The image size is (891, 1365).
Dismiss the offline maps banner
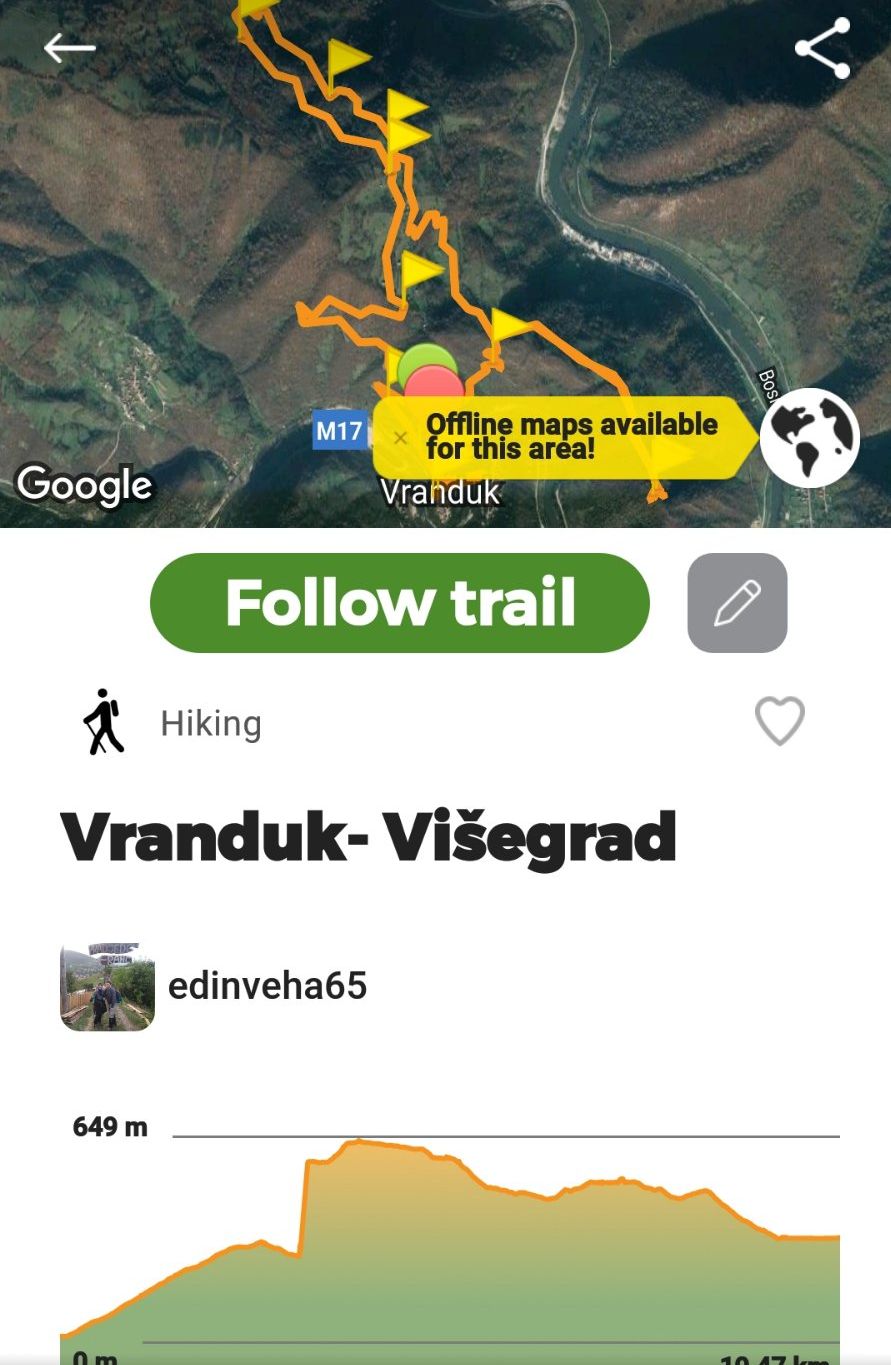(400, 438)
